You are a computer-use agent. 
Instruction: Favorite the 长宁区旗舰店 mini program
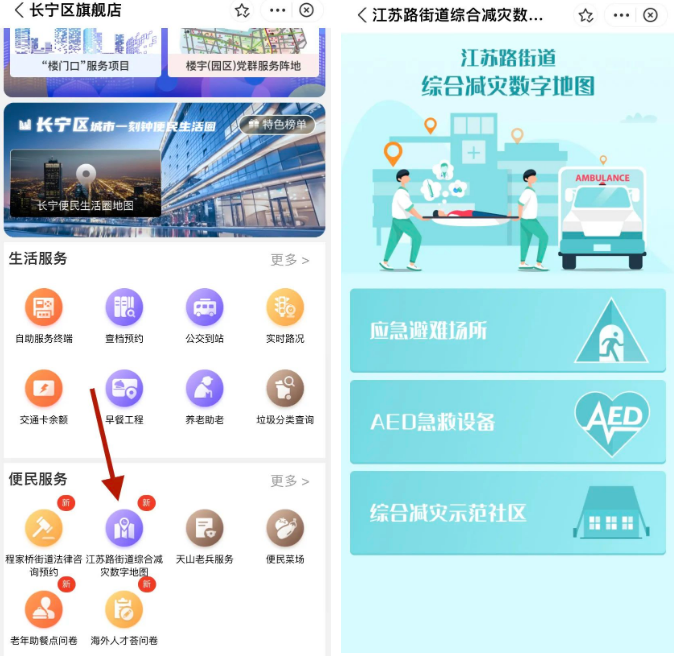[x=242, y=11]
